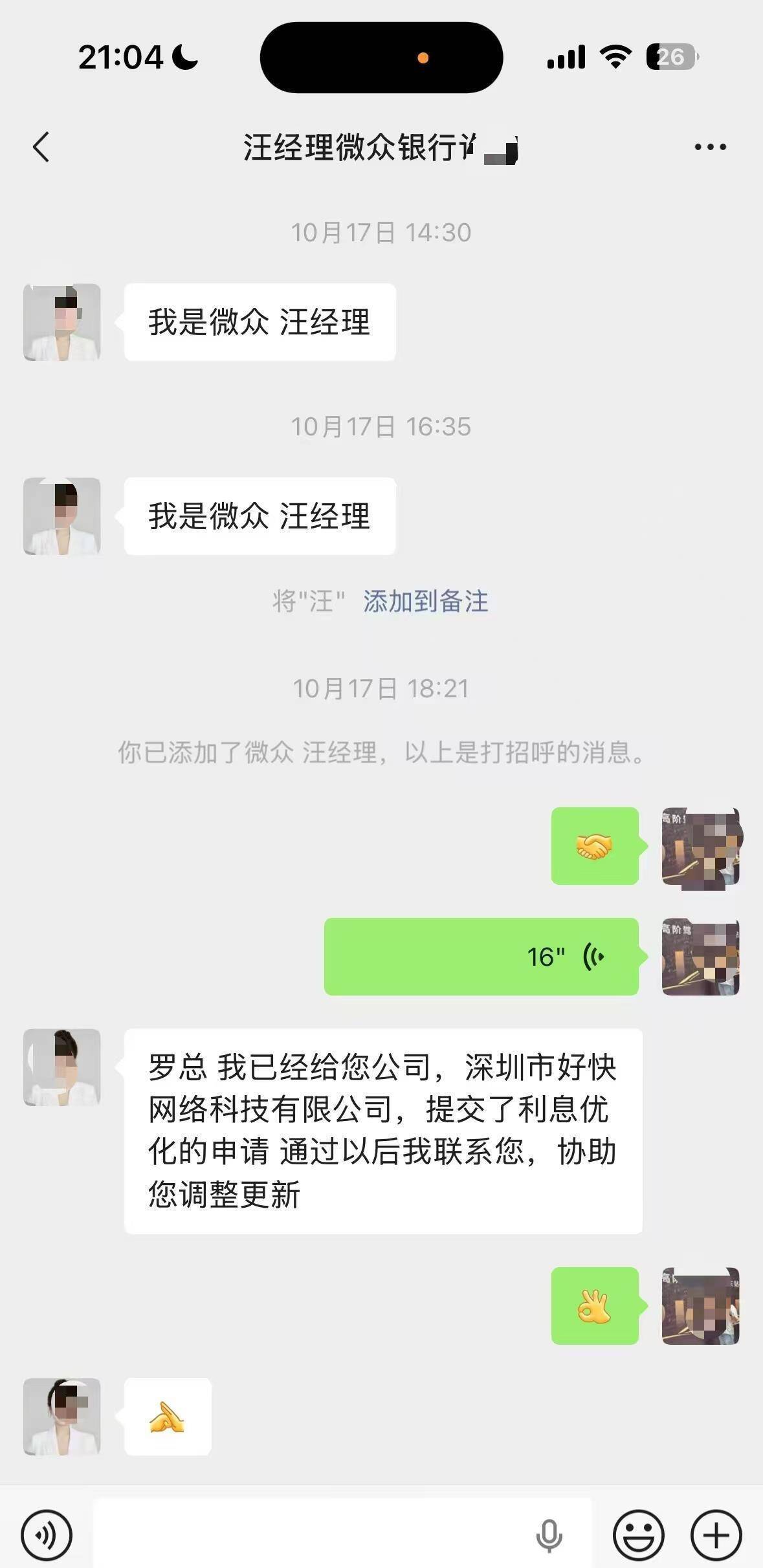
Task: Tap the microphone dictation icon
Action: 549,1534
